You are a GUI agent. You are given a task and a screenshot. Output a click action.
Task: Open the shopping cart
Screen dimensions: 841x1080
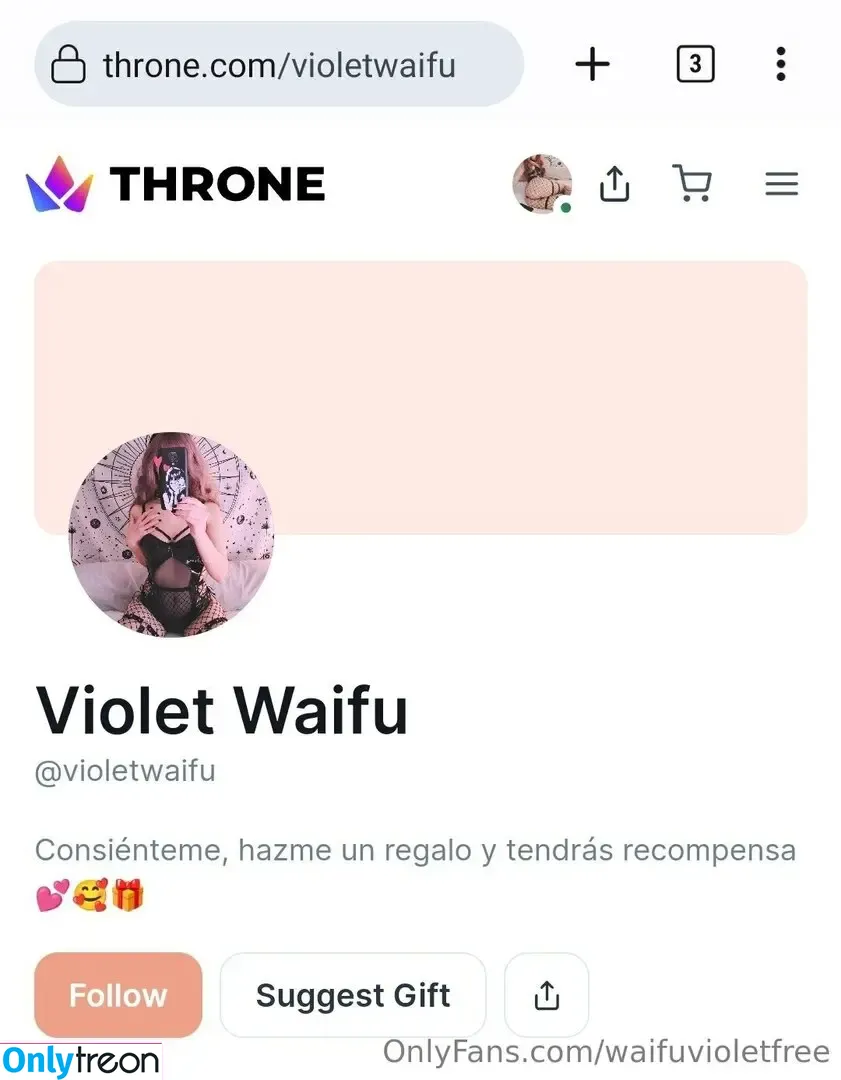point(692,184)
